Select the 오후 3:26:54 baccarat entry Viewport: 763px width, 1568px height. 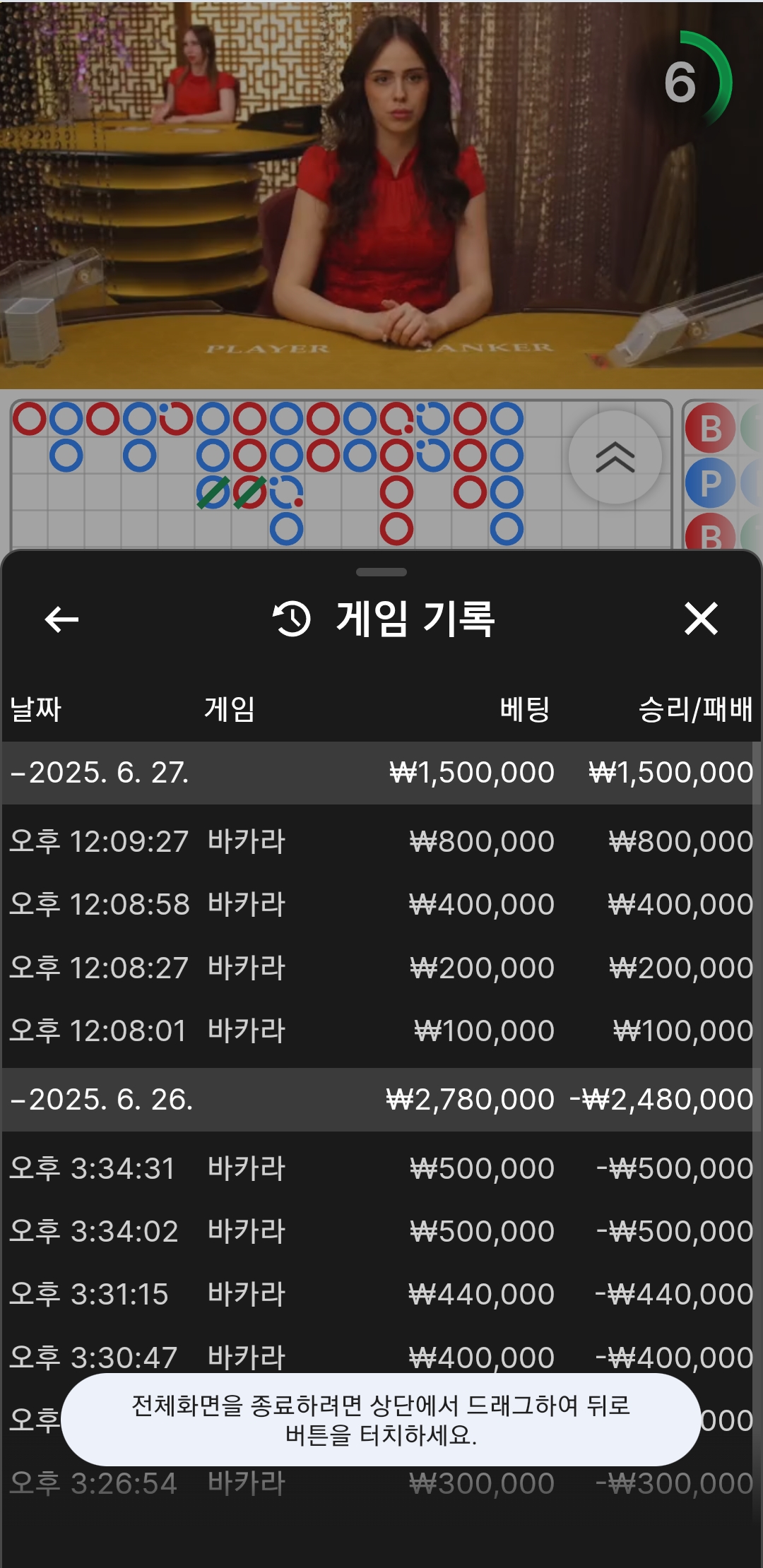(x=381, y=1483)
